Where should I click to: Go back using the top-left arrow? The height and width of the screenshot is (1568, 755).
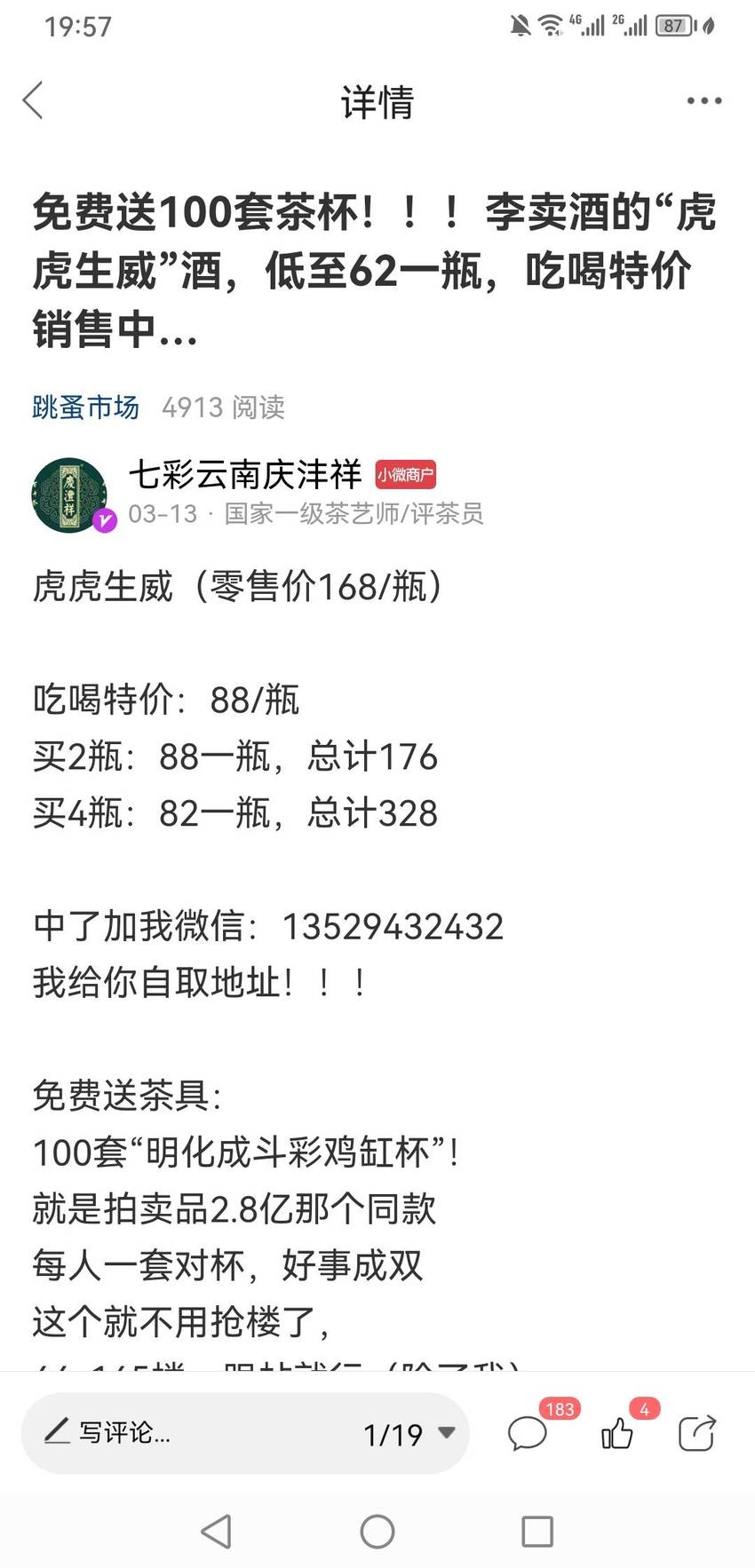[33, 100]
